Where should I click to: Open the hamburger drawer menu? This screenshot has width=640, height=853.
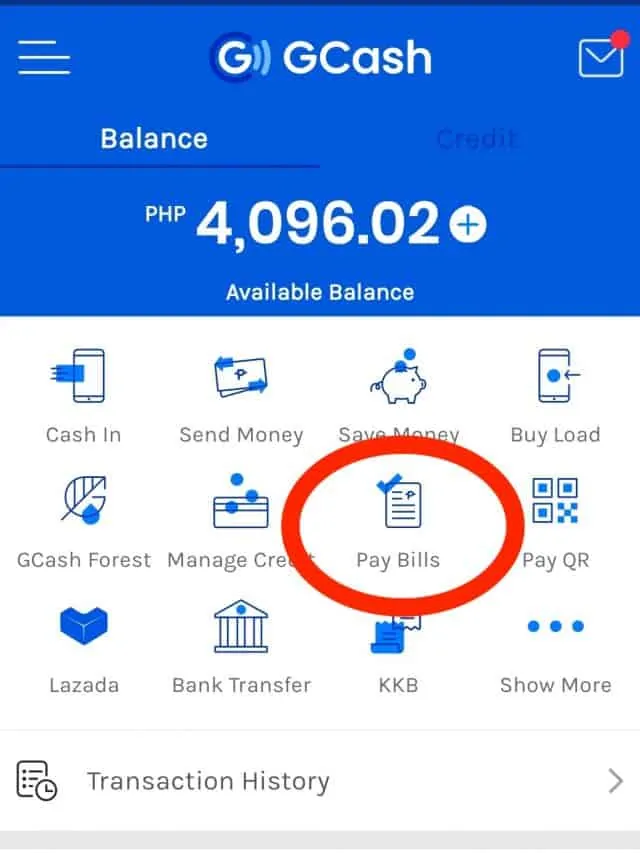pyautogui.click(x=44, y=58)
